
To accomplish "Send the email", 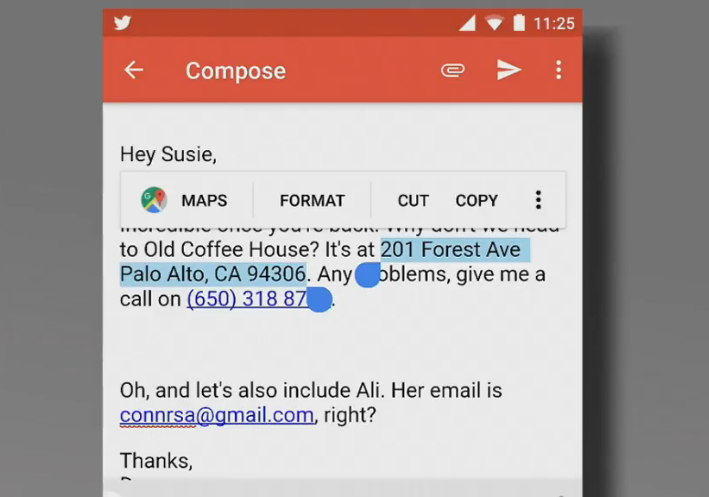I will point(509,70).
